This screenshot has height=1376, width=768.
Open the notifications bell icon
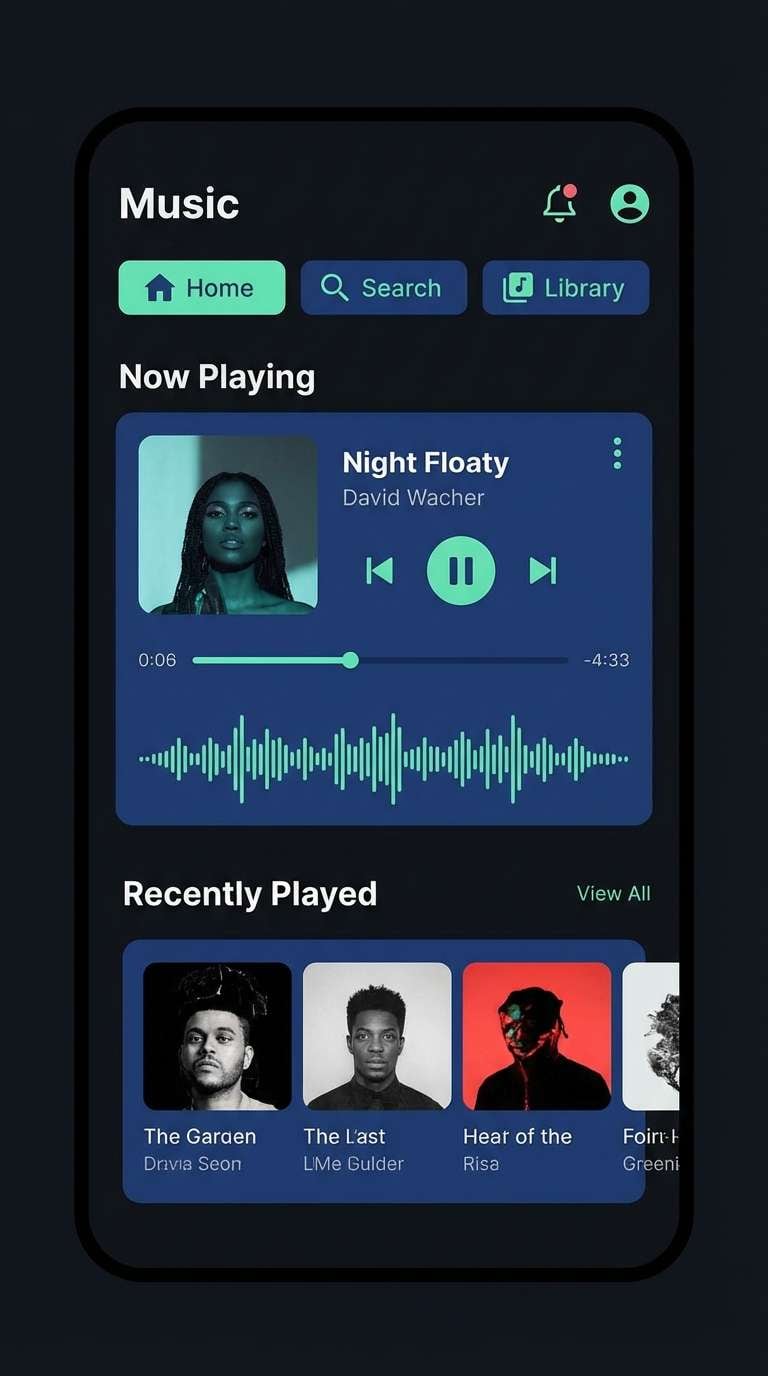[x=560, y=203]
